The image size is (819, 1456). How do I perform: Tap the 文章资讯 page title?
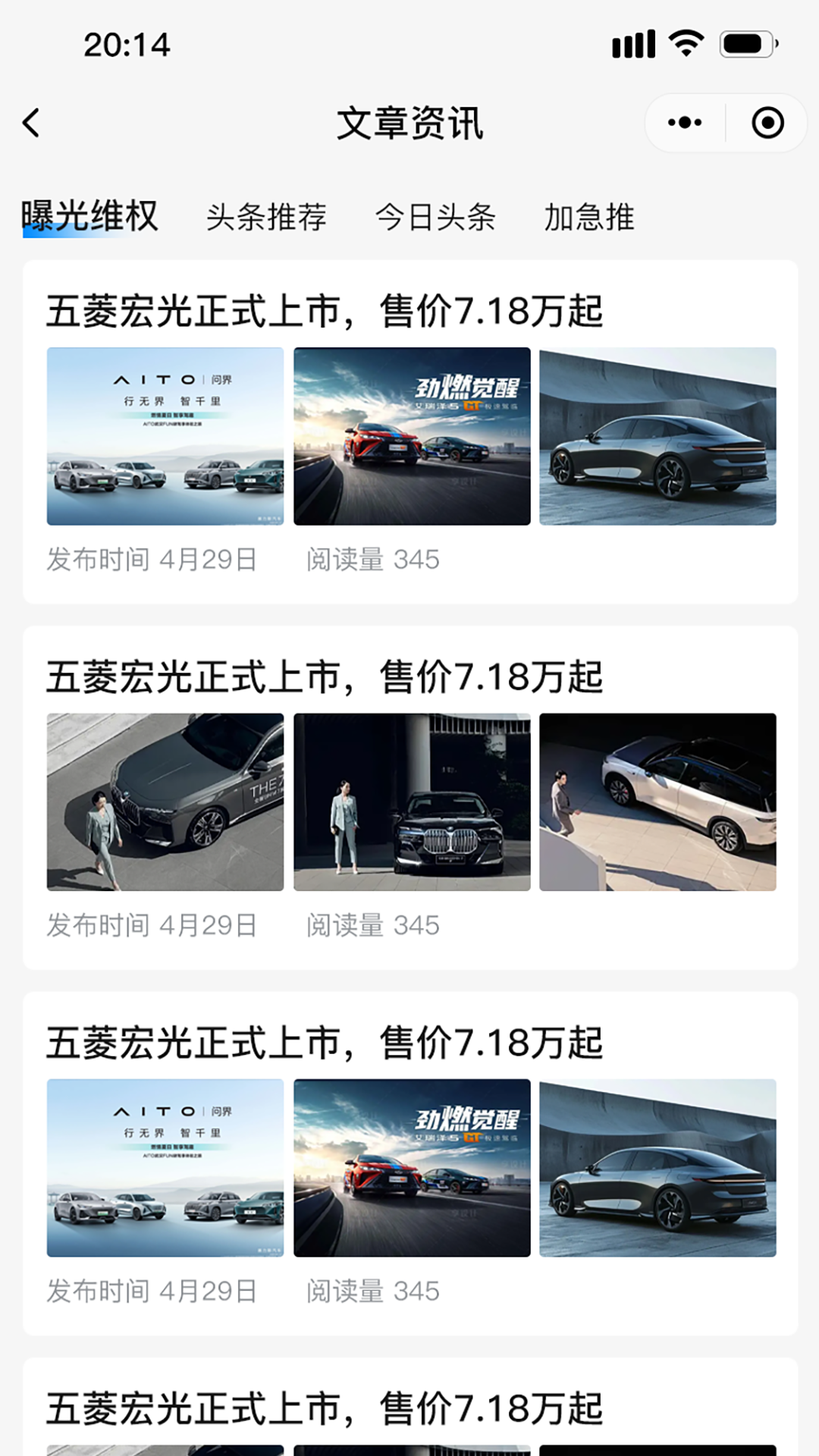pyautogui.click(x=409, y=121)
